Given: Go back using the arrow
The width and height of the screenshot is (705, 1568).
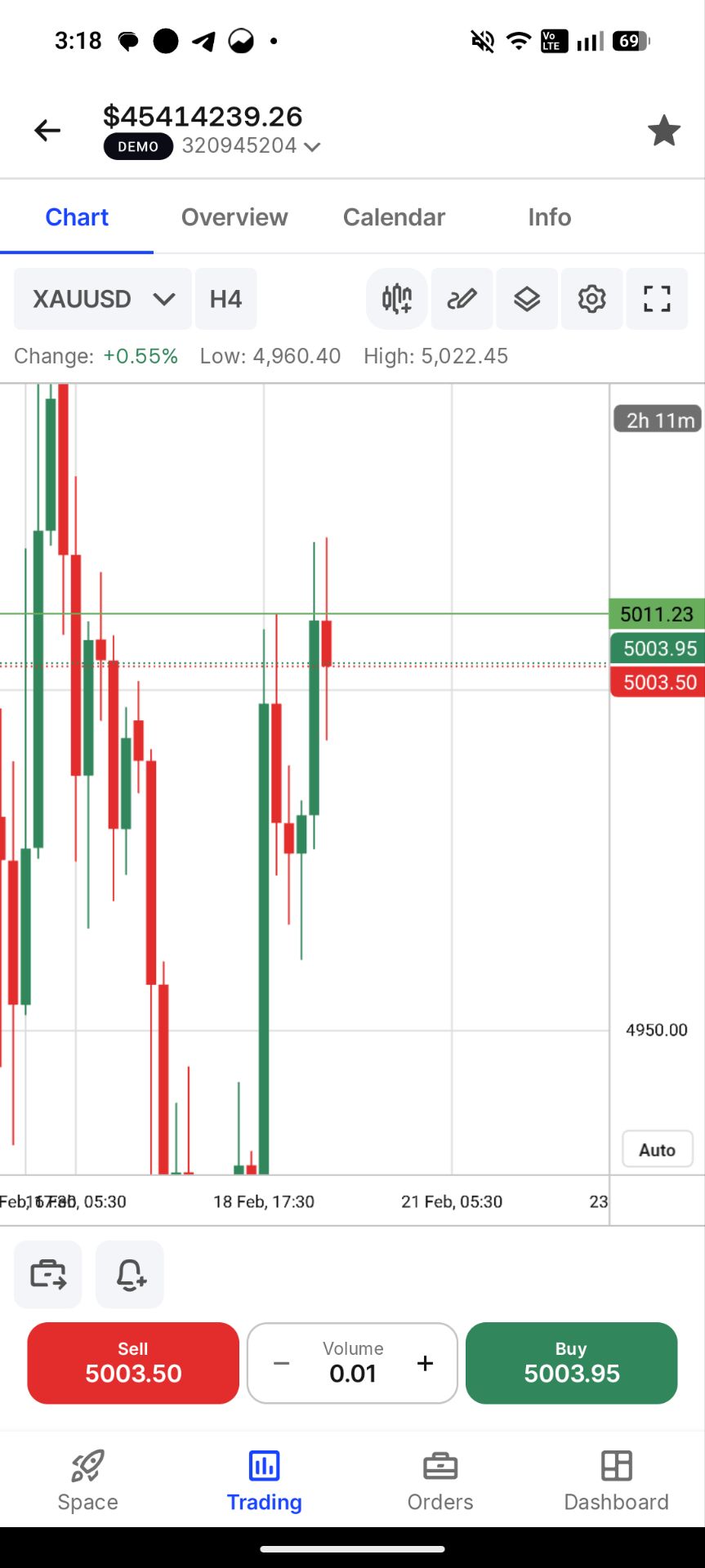Looking at the screenshot, I should 47,131.
